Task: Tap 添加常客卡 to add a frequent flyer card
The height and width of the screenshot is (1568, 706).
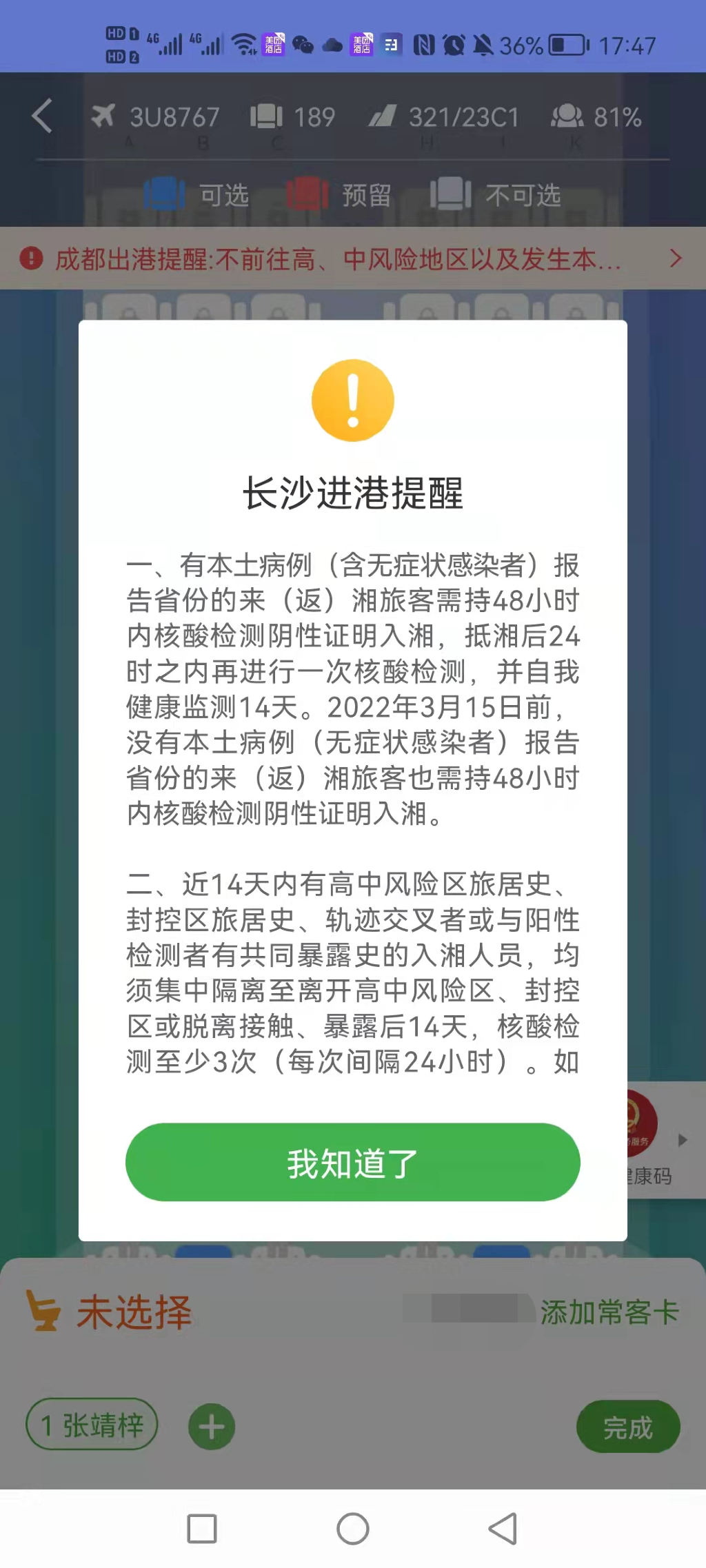Action: [610, 1312]
